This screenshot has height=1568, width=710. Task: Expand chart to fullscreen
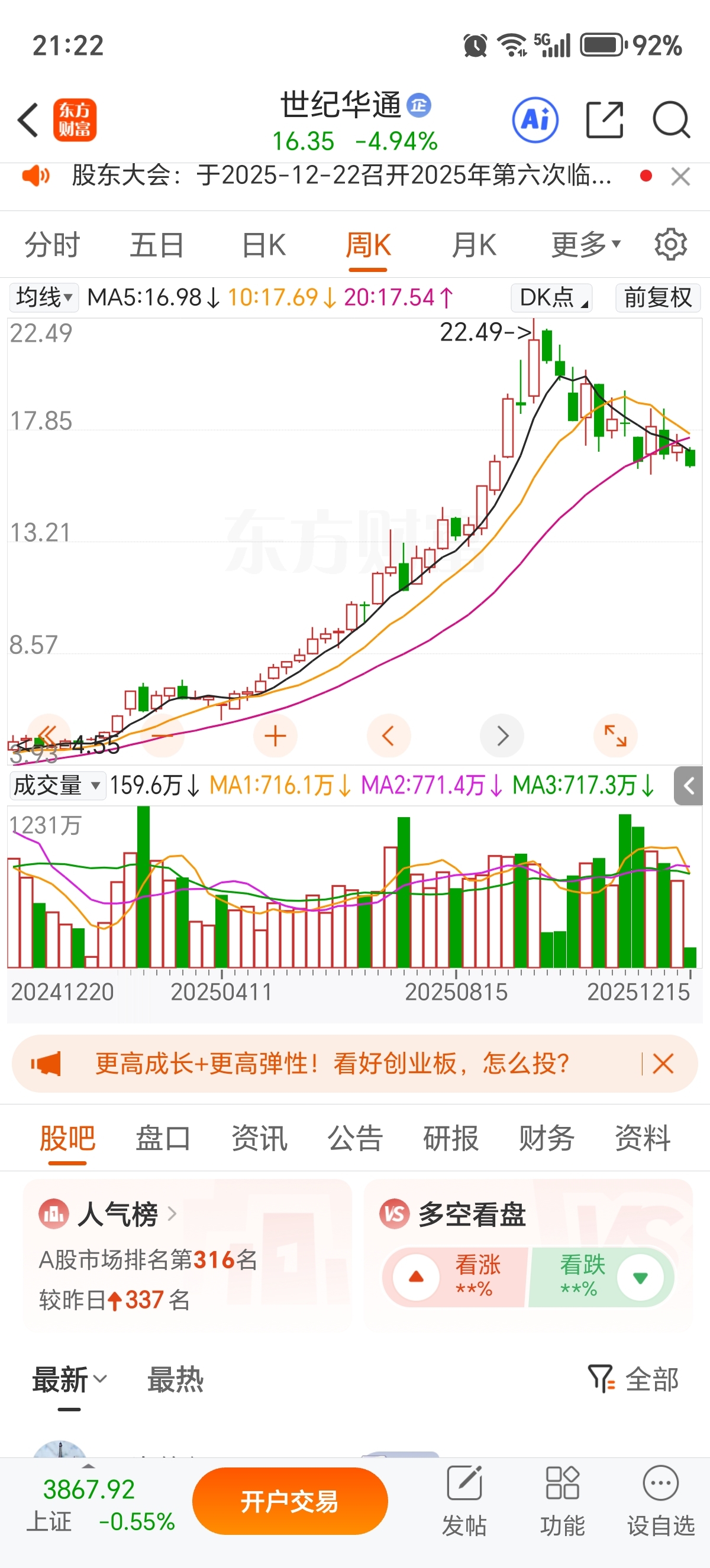coord(615,736)
